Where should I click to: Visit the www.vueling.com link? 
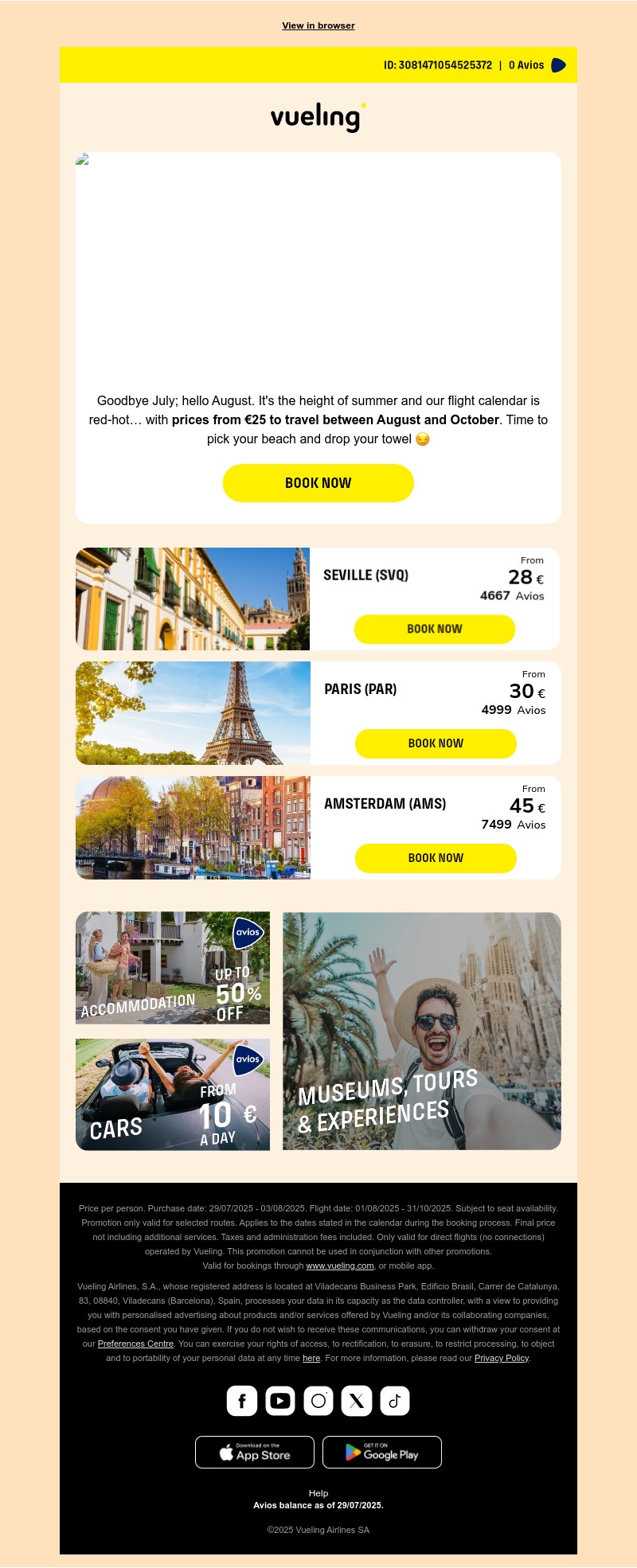[x=340, y=1266]
